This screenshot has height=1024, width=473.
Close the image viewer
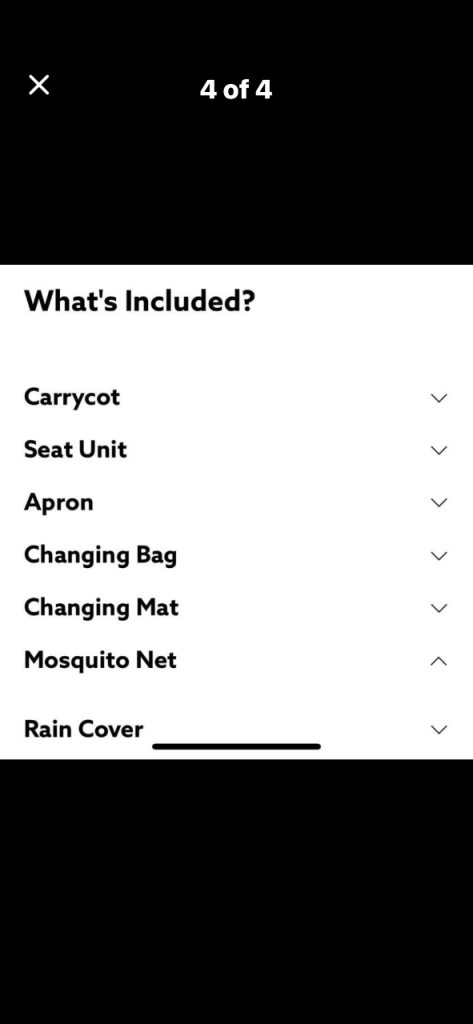pyautogui.click(x=39, y=85)
